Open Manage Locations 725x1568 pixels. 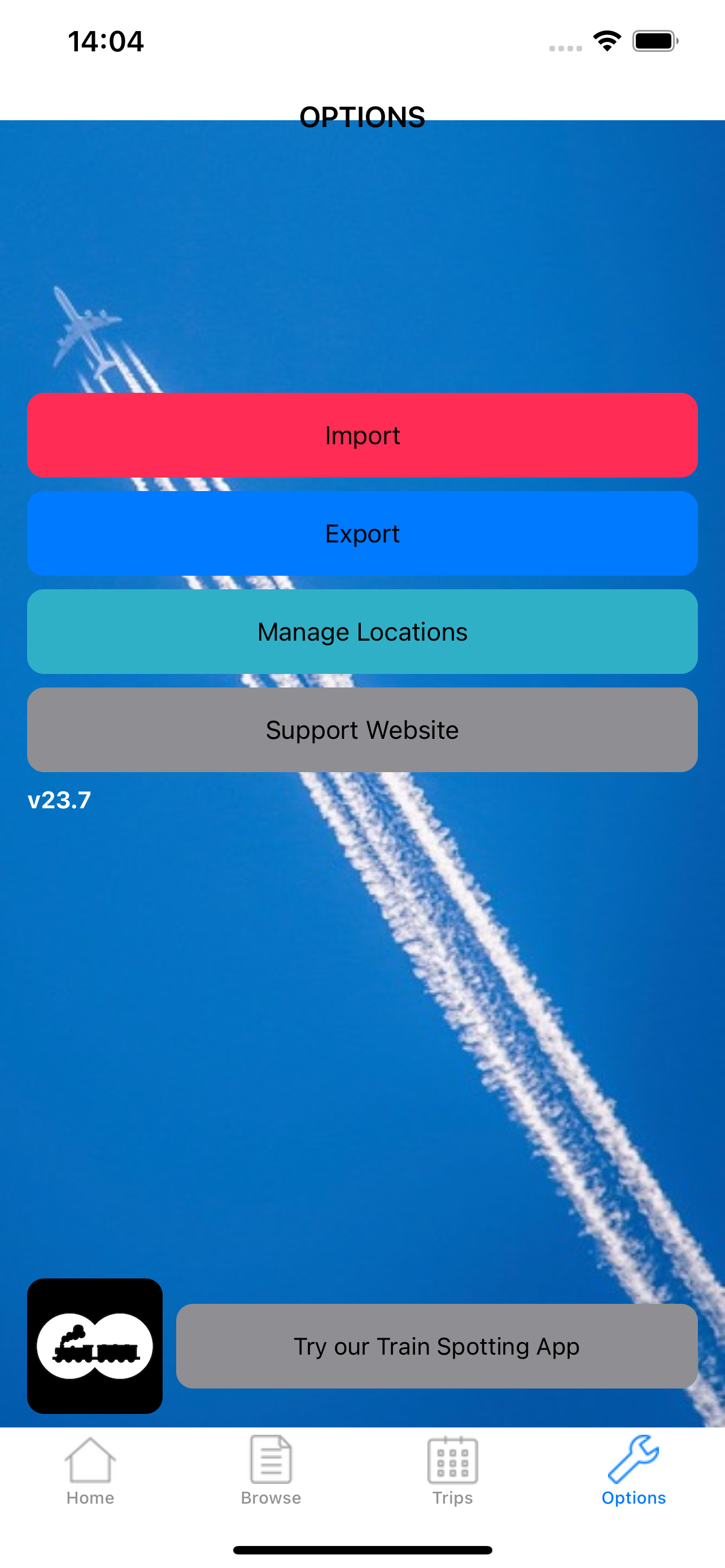tap(362, 631)
